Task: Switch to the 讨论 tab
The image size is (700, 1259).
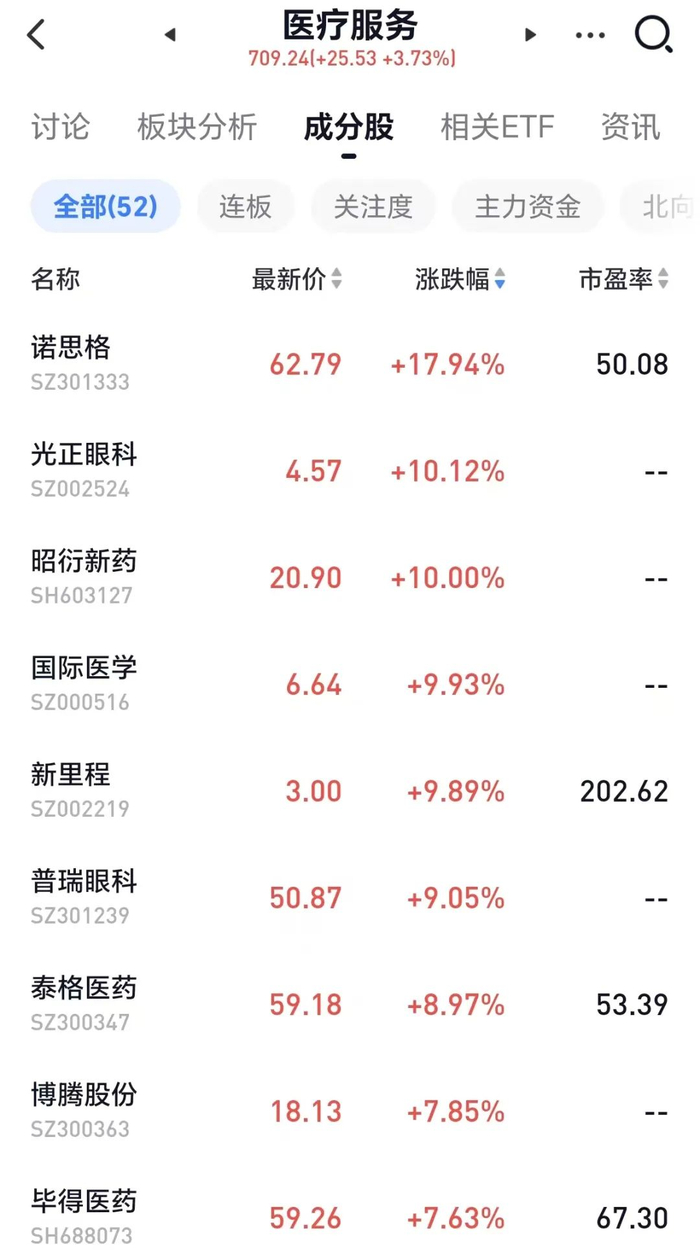Action: coord(60,127)
